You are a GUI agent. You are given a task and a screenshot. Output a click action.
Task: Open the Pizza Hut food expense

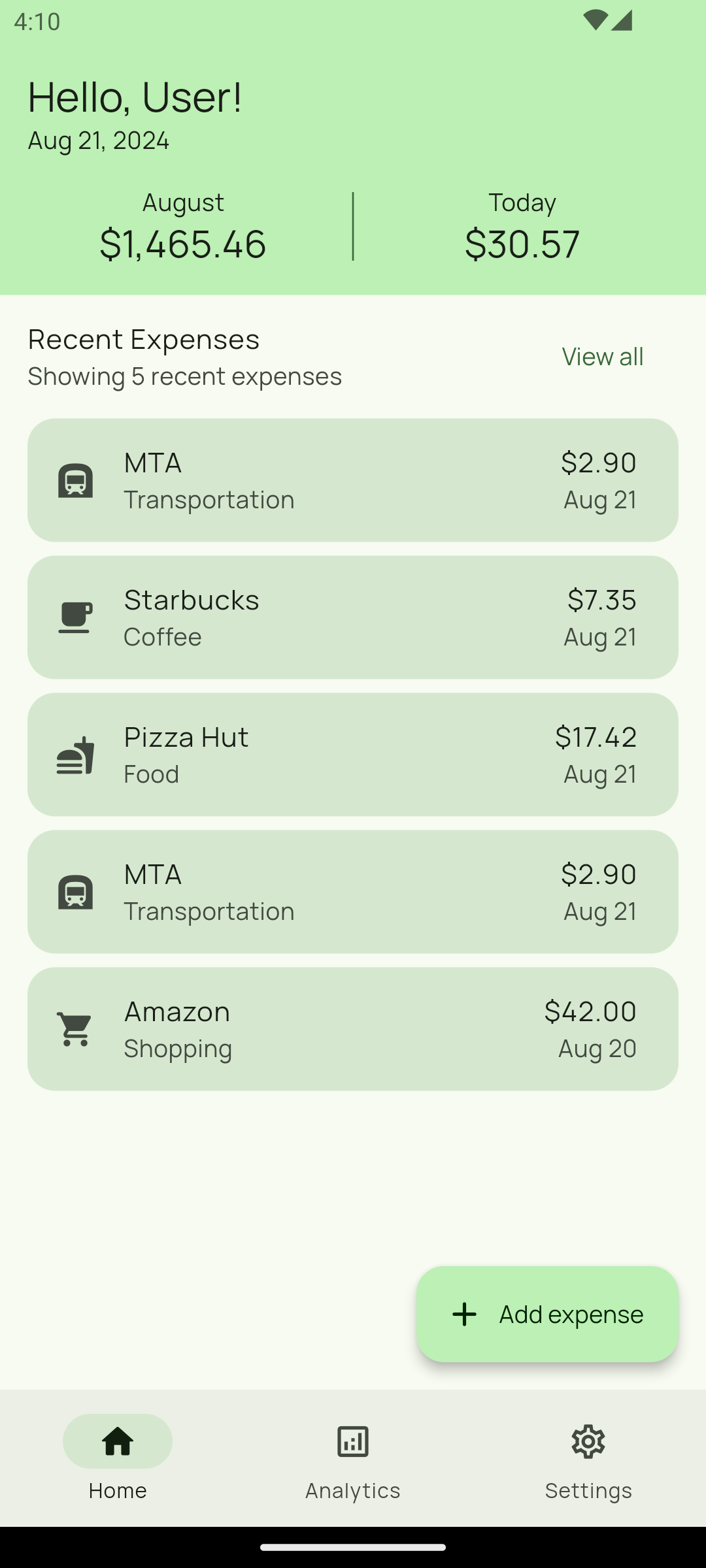click(353, 755)
